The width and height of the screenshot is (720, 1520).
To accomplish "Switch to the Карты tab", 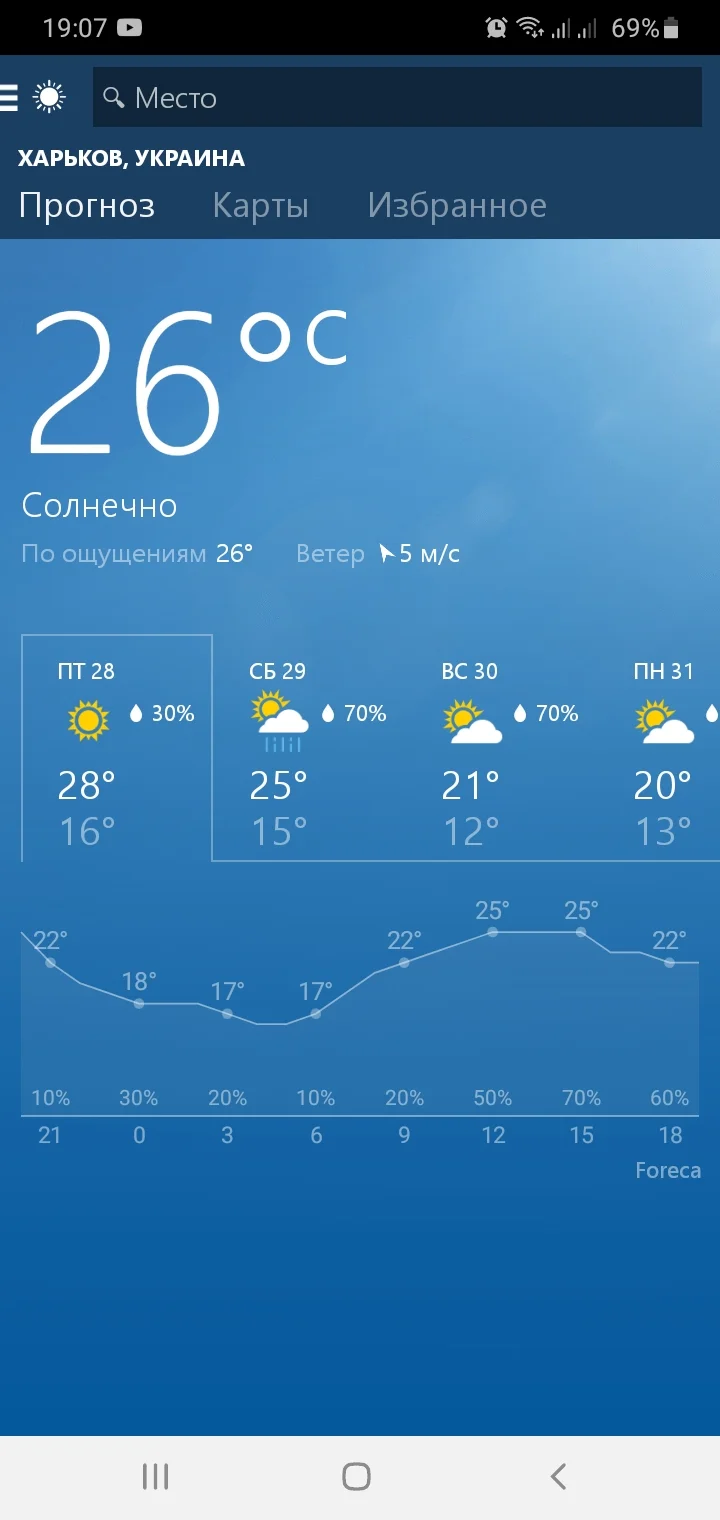I will (x=260, y=205).
